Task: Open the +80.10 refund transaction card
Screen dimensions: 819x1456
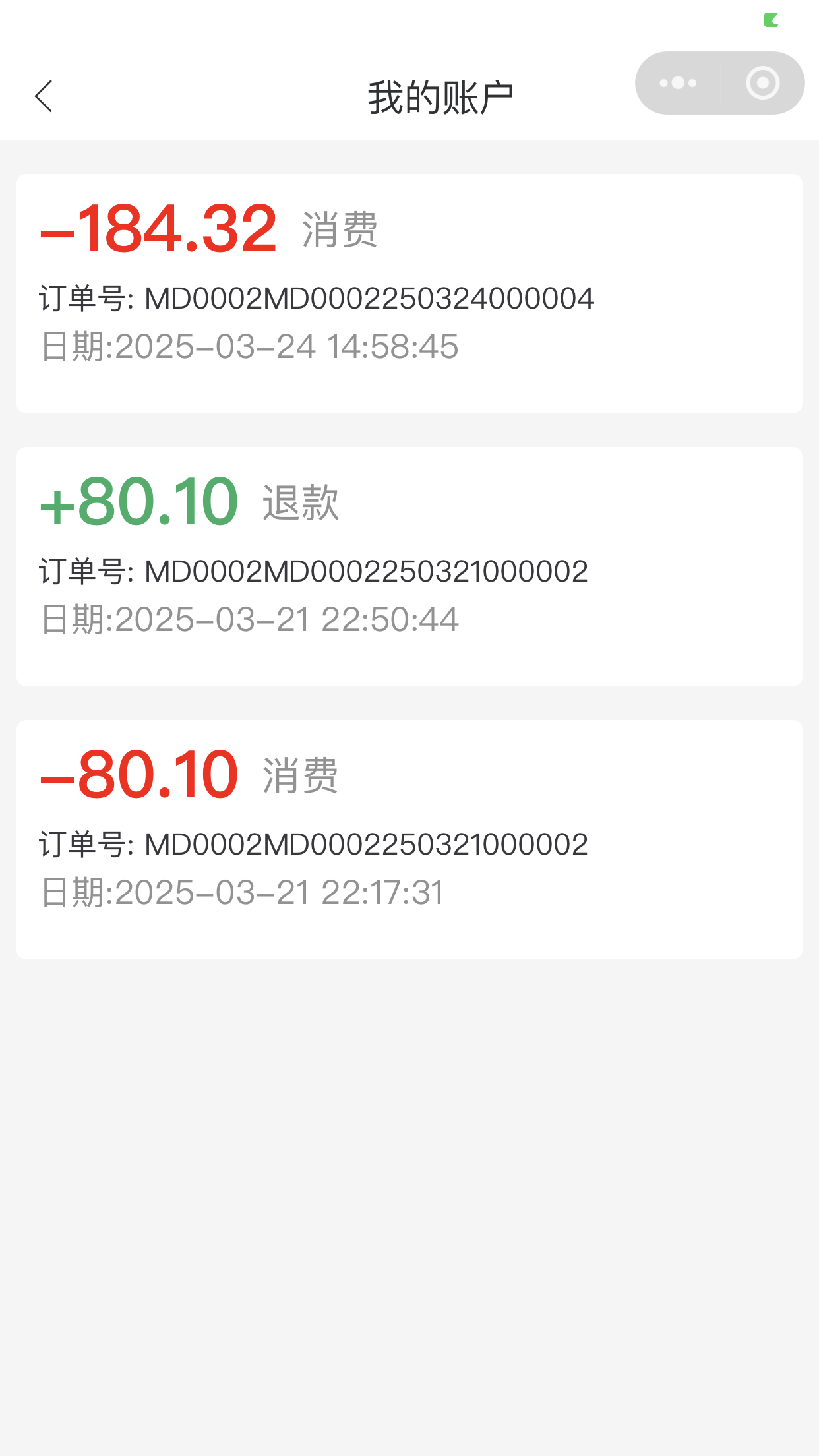Action: [409, 566]
